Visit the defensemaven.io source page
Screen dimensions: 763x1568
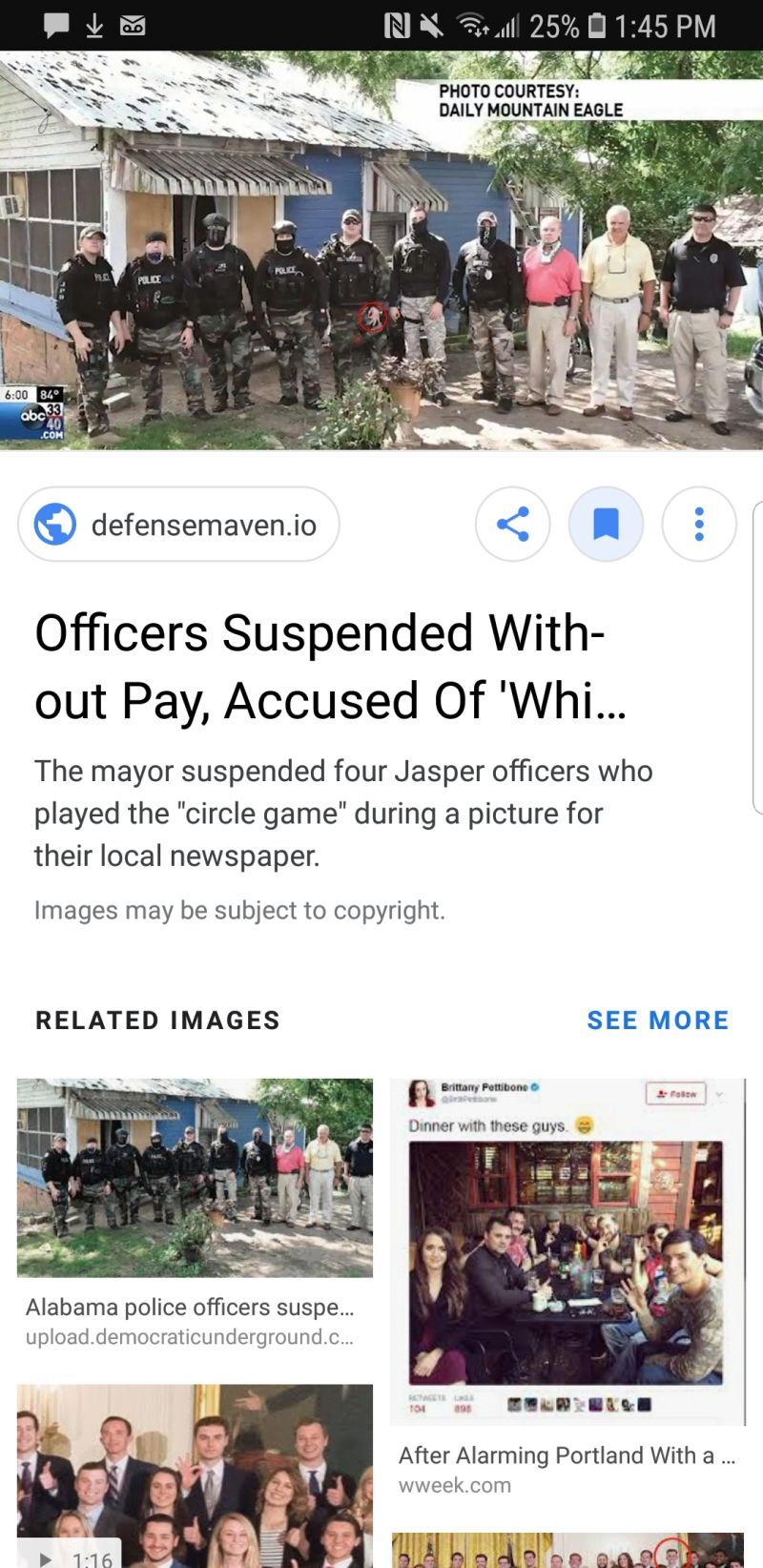pos(179,525)
